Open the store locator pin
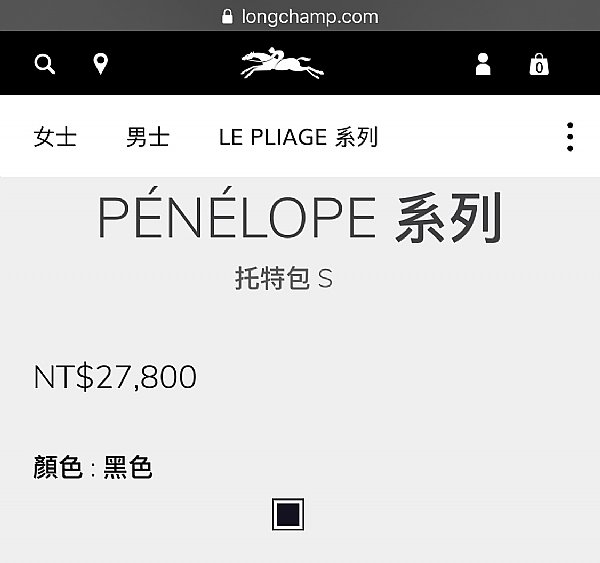The height and width of the screenshot is (563, 600). point(101,64)
